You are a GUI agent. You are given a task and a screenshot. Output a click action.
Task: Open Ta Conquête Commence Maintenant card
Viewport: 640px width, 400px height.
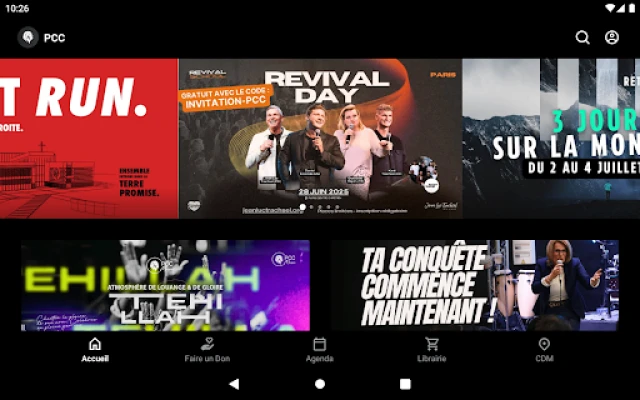[475, 285]
